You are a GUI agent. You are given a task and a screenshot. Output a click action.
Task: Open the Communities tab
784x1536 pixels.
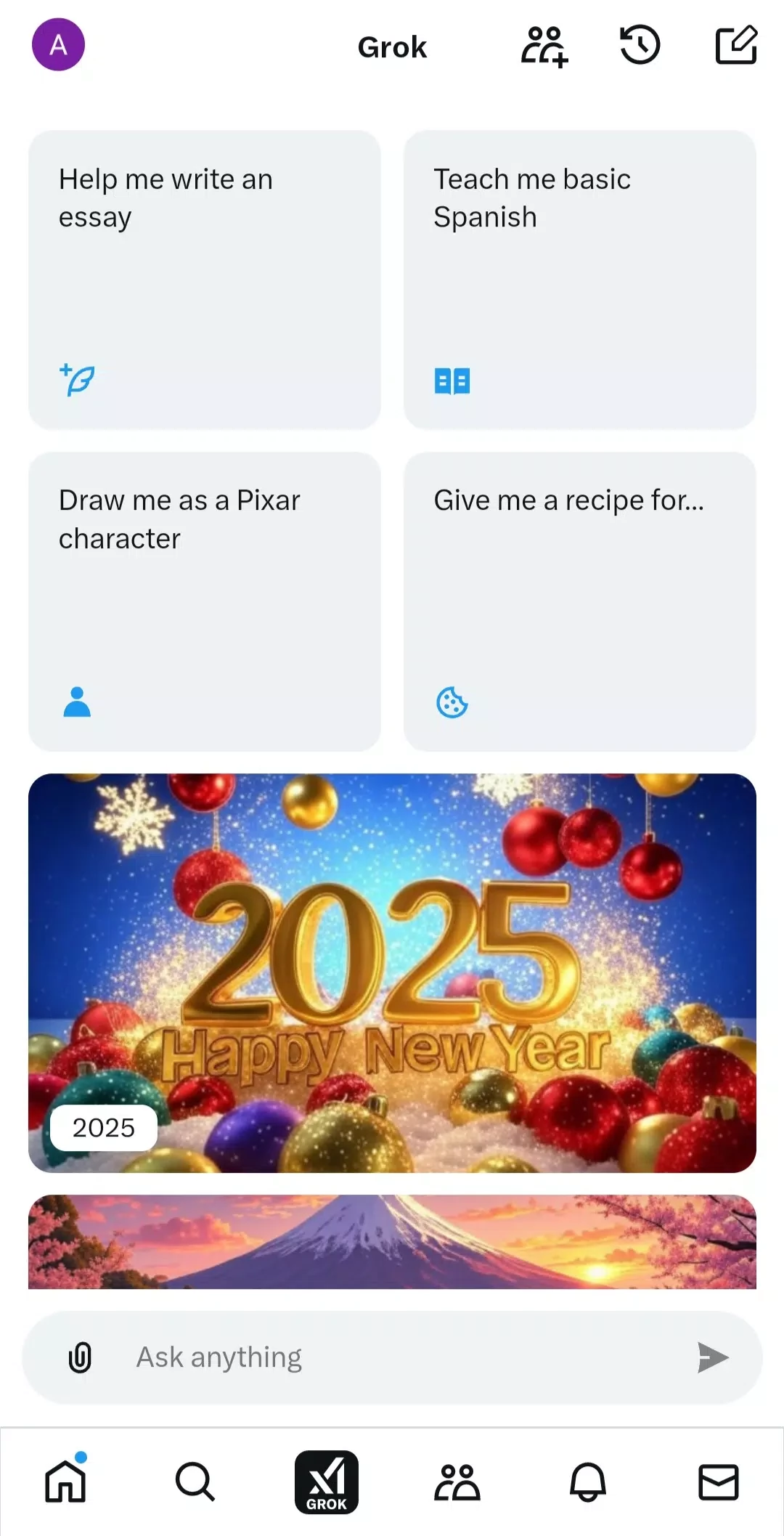point(457,1482)
